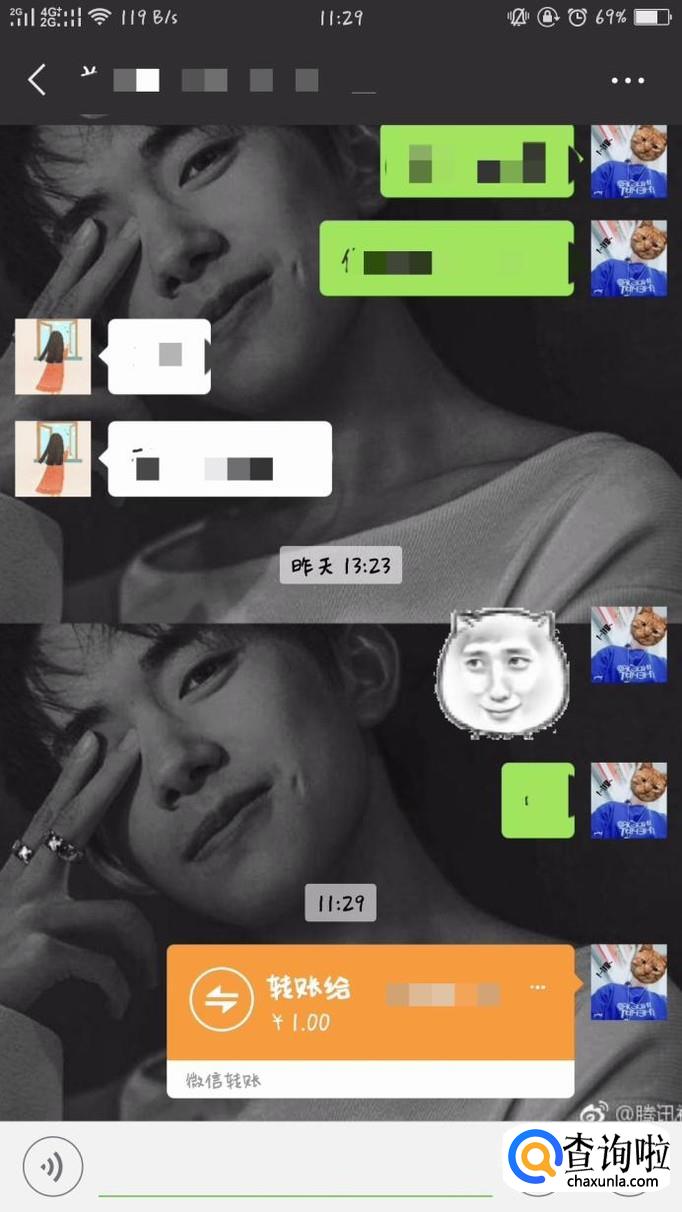Open the chat info overflow menu
The image size is (682, 1212).
[x=627, y=80]
